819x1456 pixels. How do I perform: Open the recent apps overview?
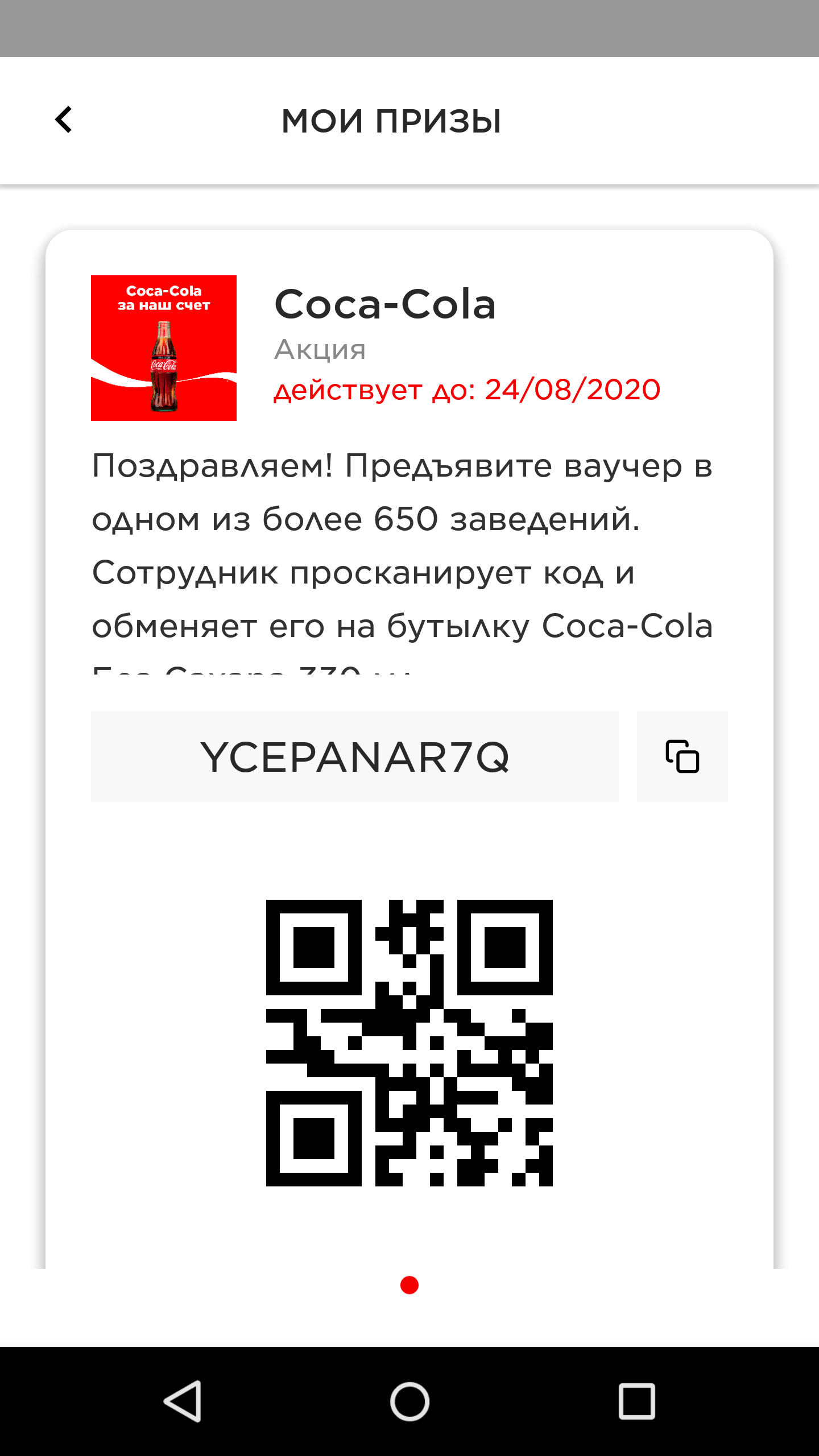pyautogui.click(x=637, y=1401)
